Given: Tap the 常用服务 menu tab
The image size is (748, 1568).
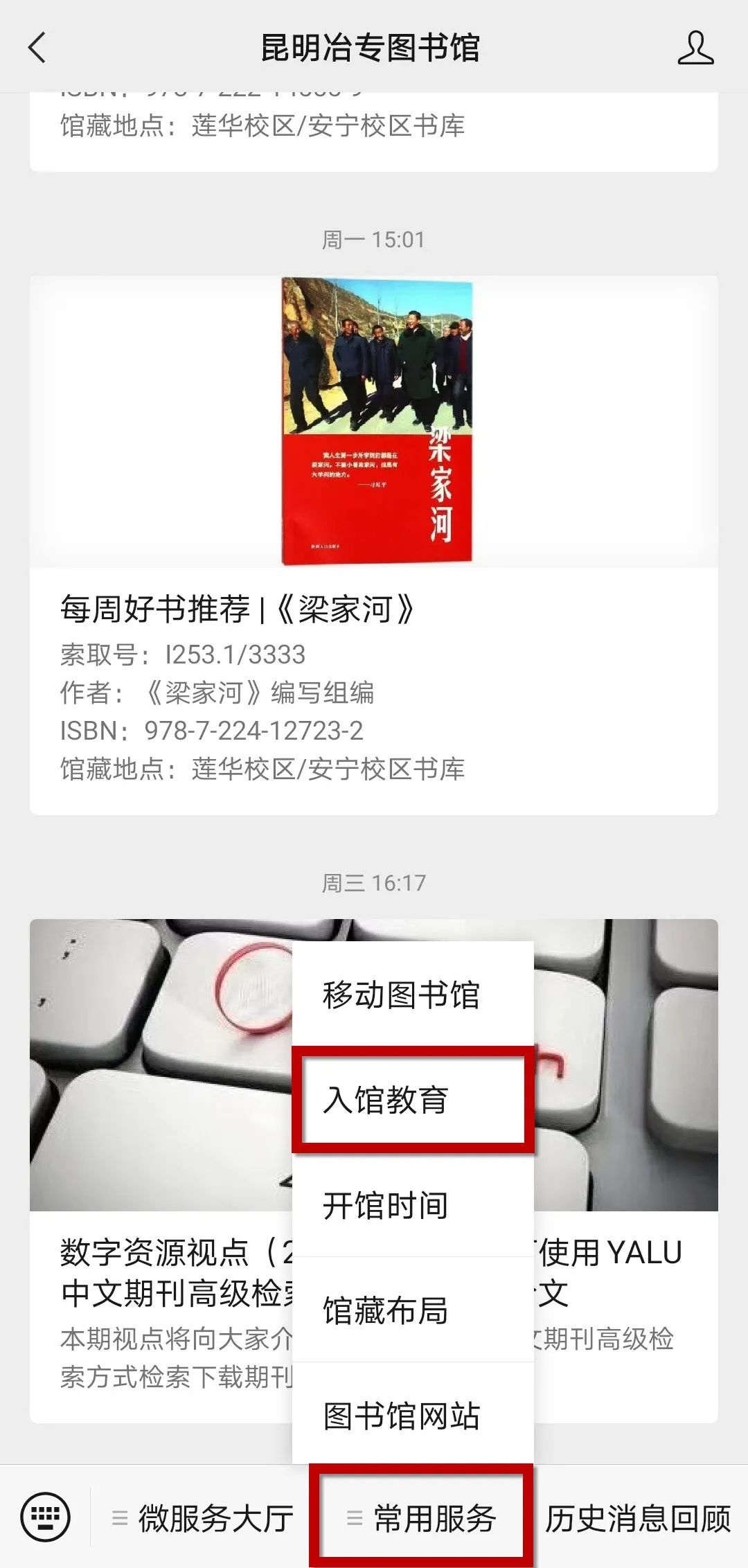Looking at the screenshot, I should 422,1518.
